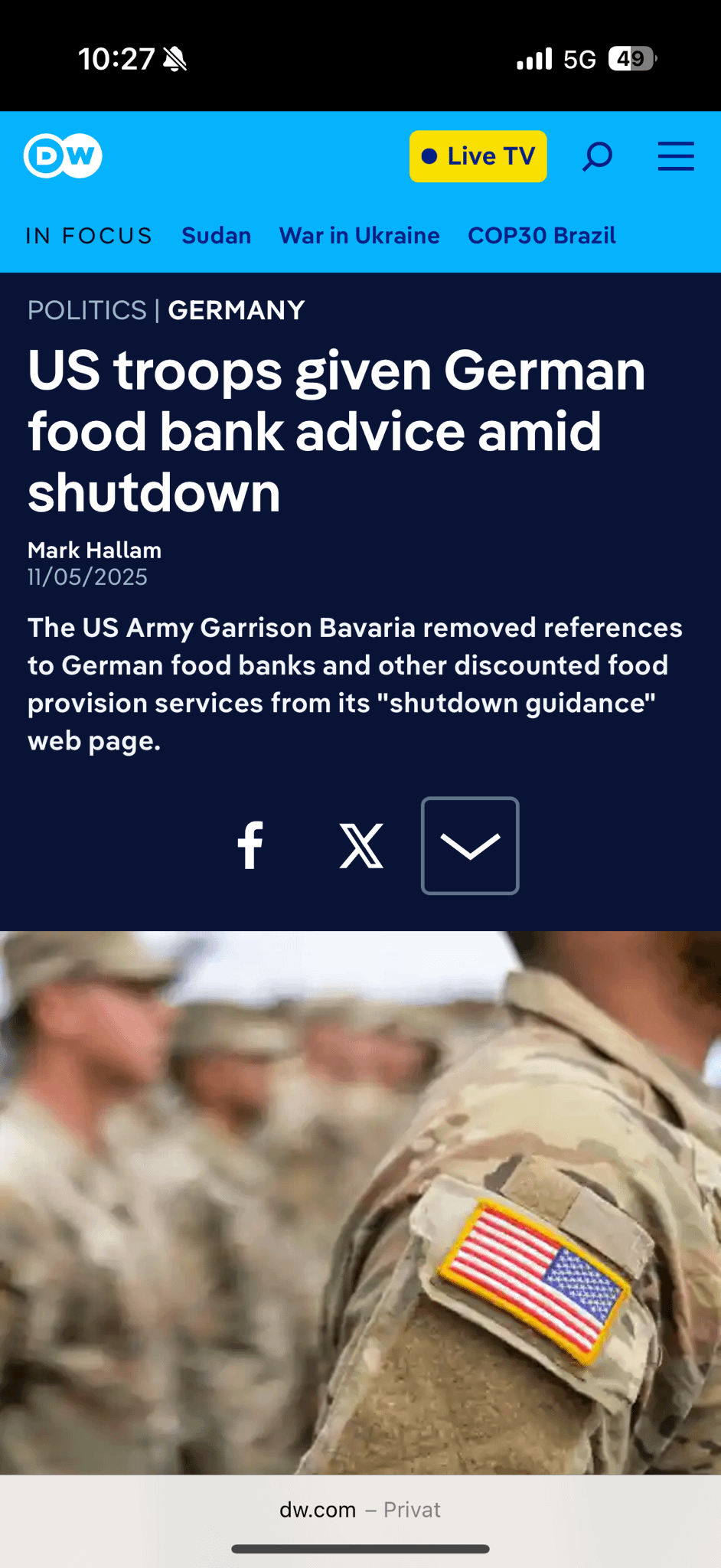
Task: Open the War in Ukraine topic
Action: [359, 236]
